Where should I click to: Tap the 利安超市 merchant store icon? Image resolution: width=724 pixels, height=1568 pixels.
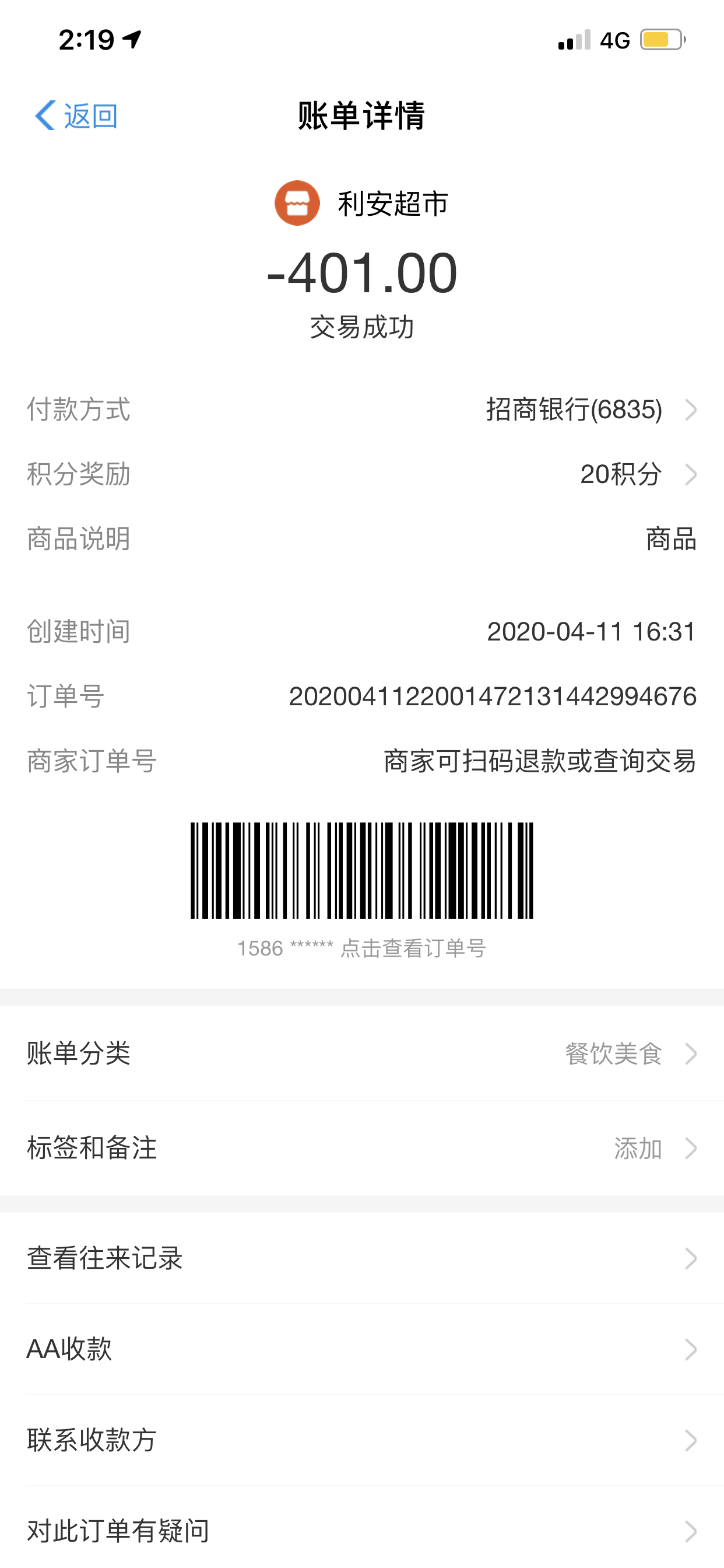pyautogui.click(x=297, y=202)
